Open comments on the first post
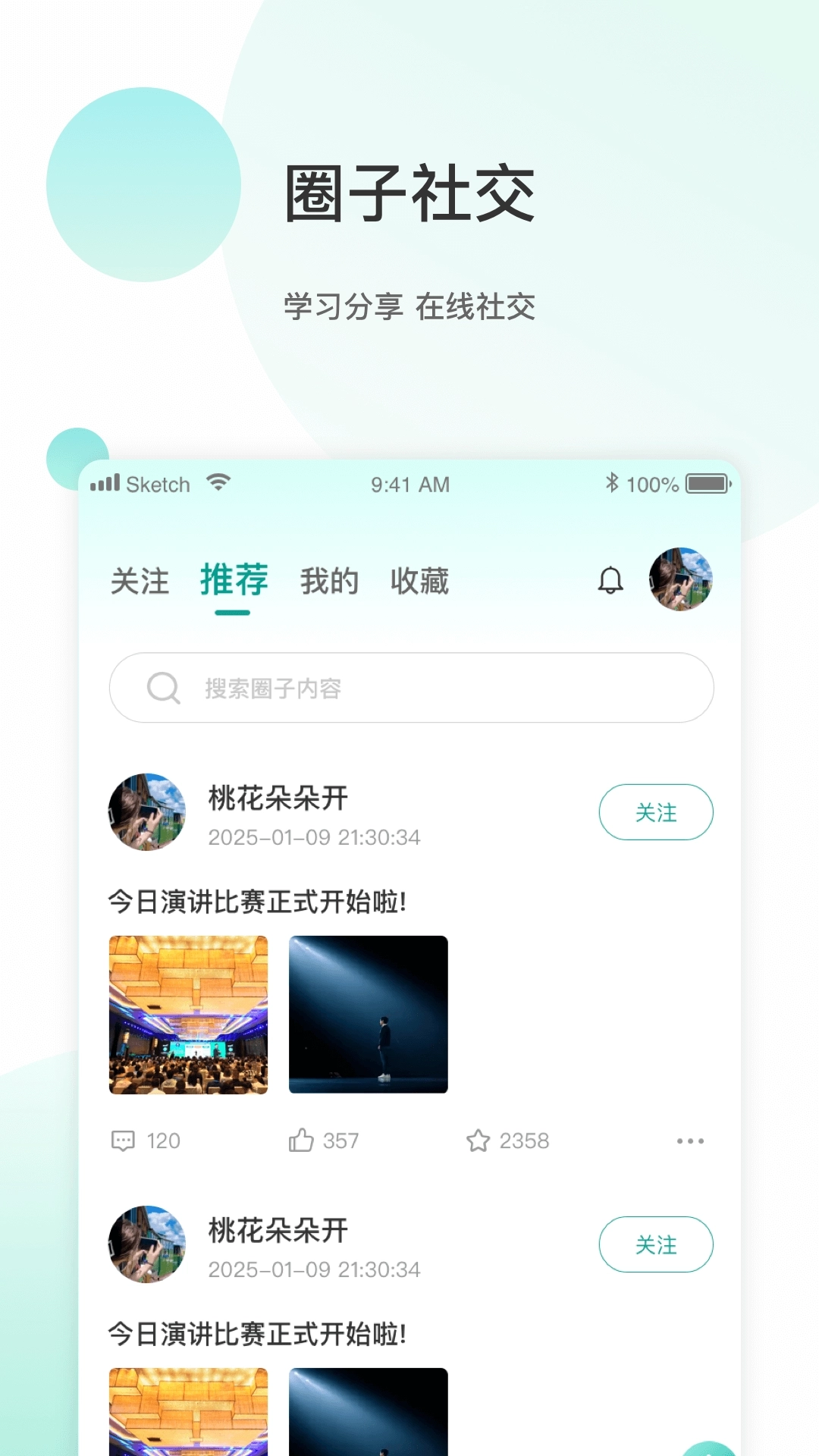This screenshot has width=819, height=1456. click(x=124, y=1140)
